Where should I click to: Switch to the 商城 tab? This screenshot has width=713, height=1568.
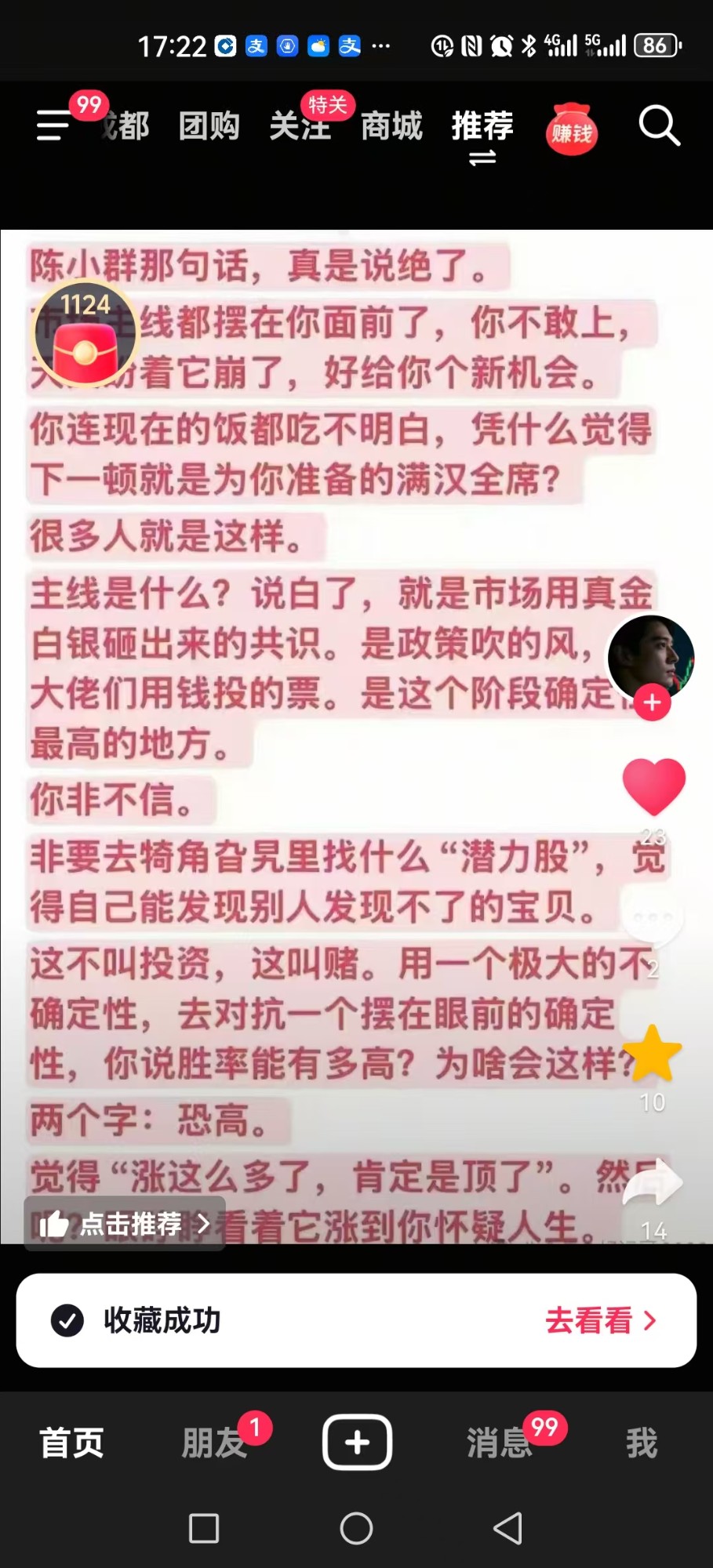(391, 125)
